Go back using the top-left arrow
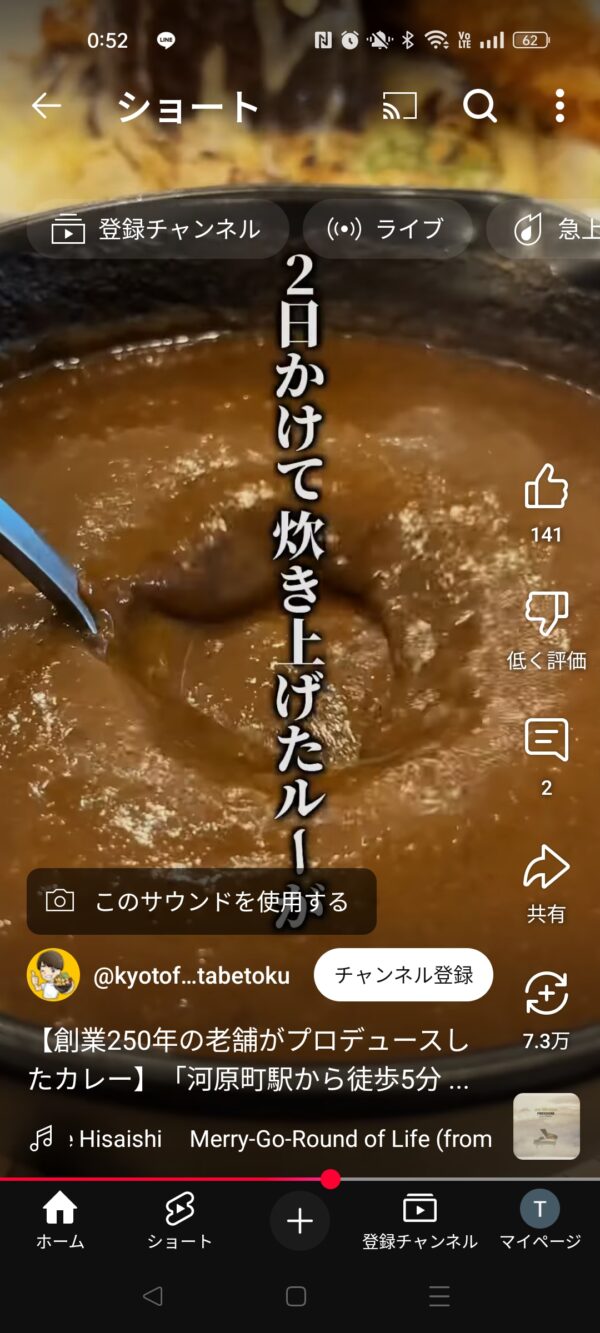 pos(46,105)
